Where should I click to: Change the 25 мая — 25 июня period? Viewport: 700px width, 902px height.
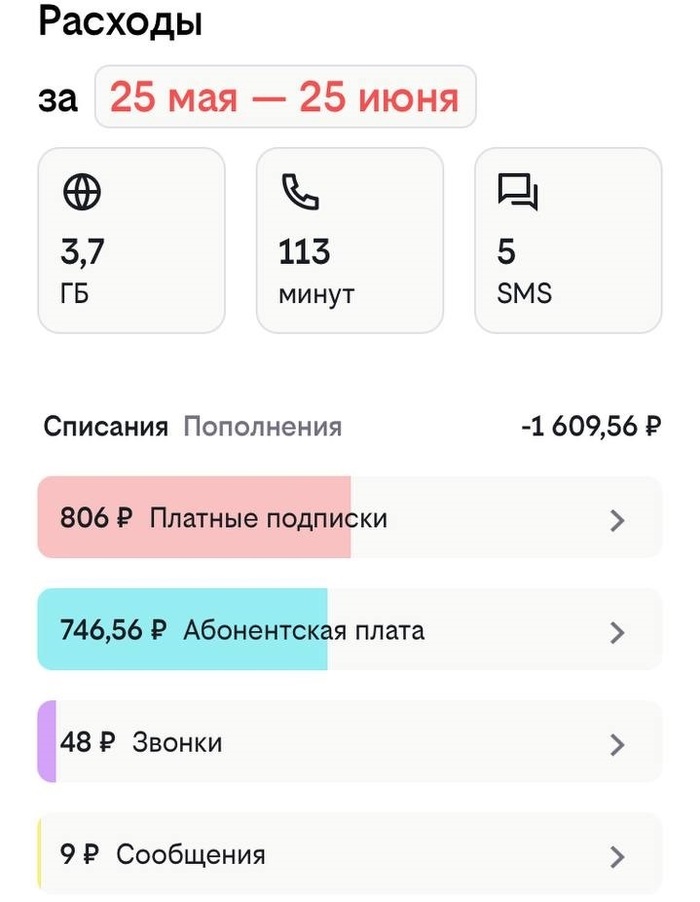(285, 98)
